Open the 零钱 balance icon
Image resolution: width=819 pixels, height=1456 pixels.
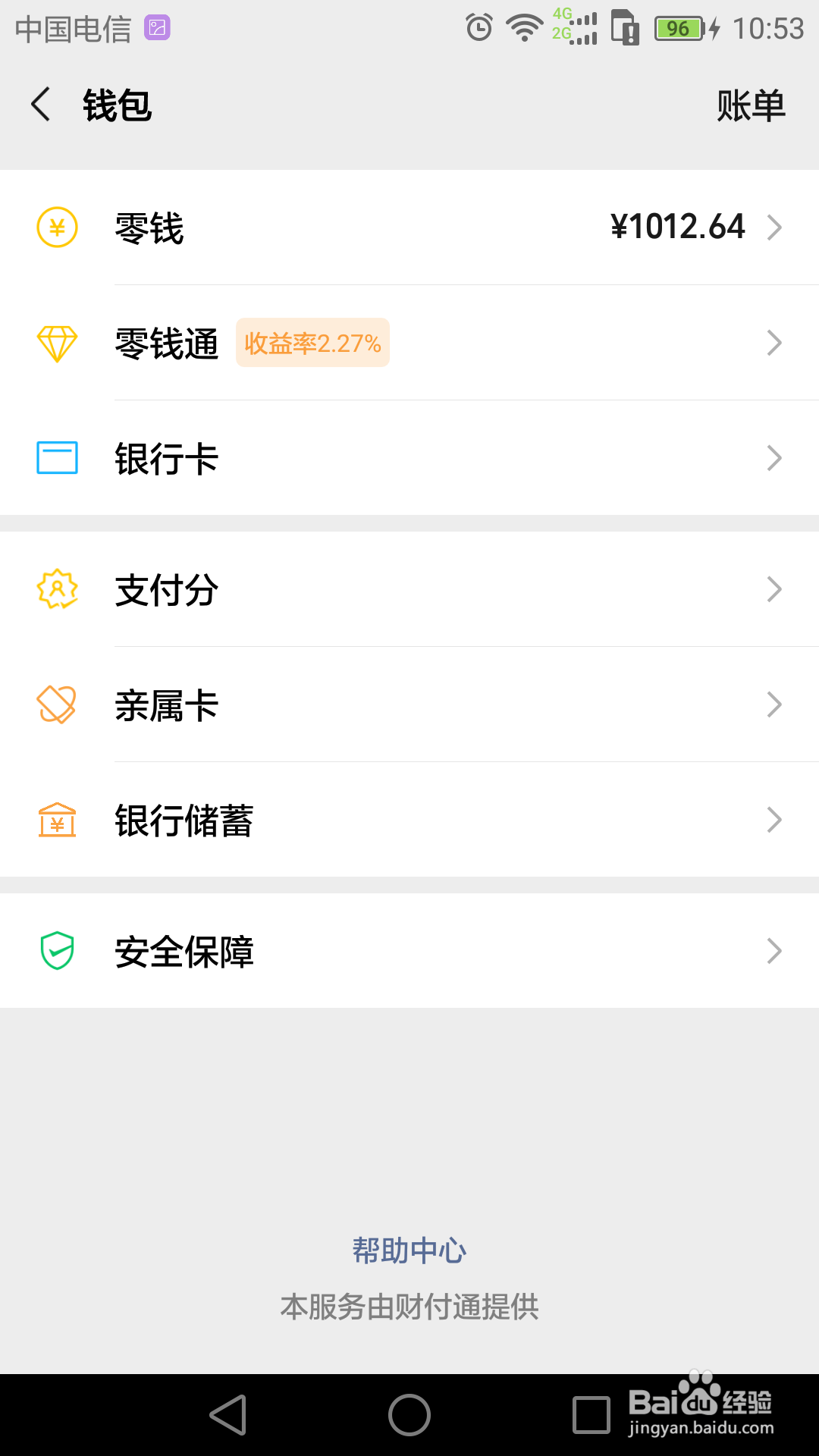pyautogui.click(x=57, y=227)
